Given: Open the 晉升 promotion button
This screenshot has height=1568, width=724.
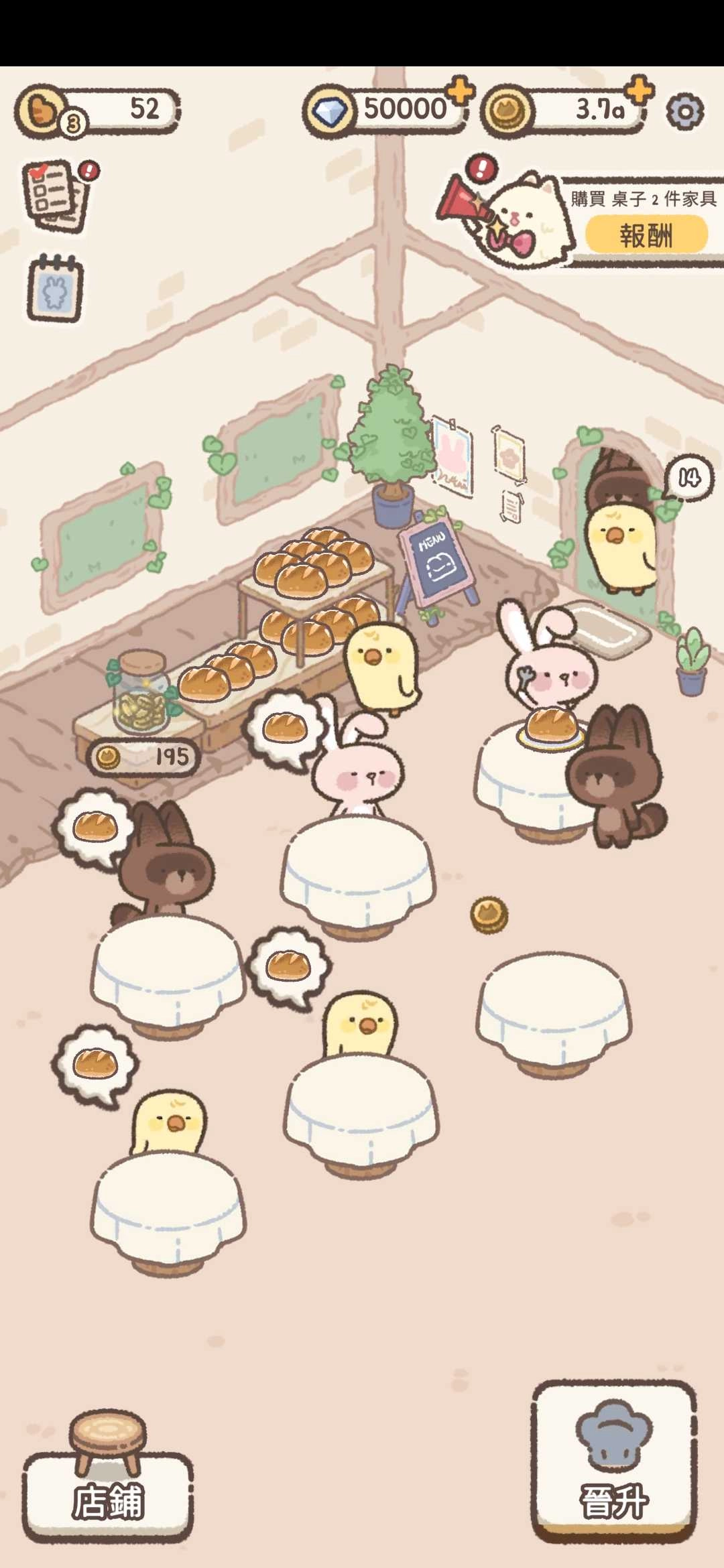Looking at the screenshot, I should tap(613, 1461).
